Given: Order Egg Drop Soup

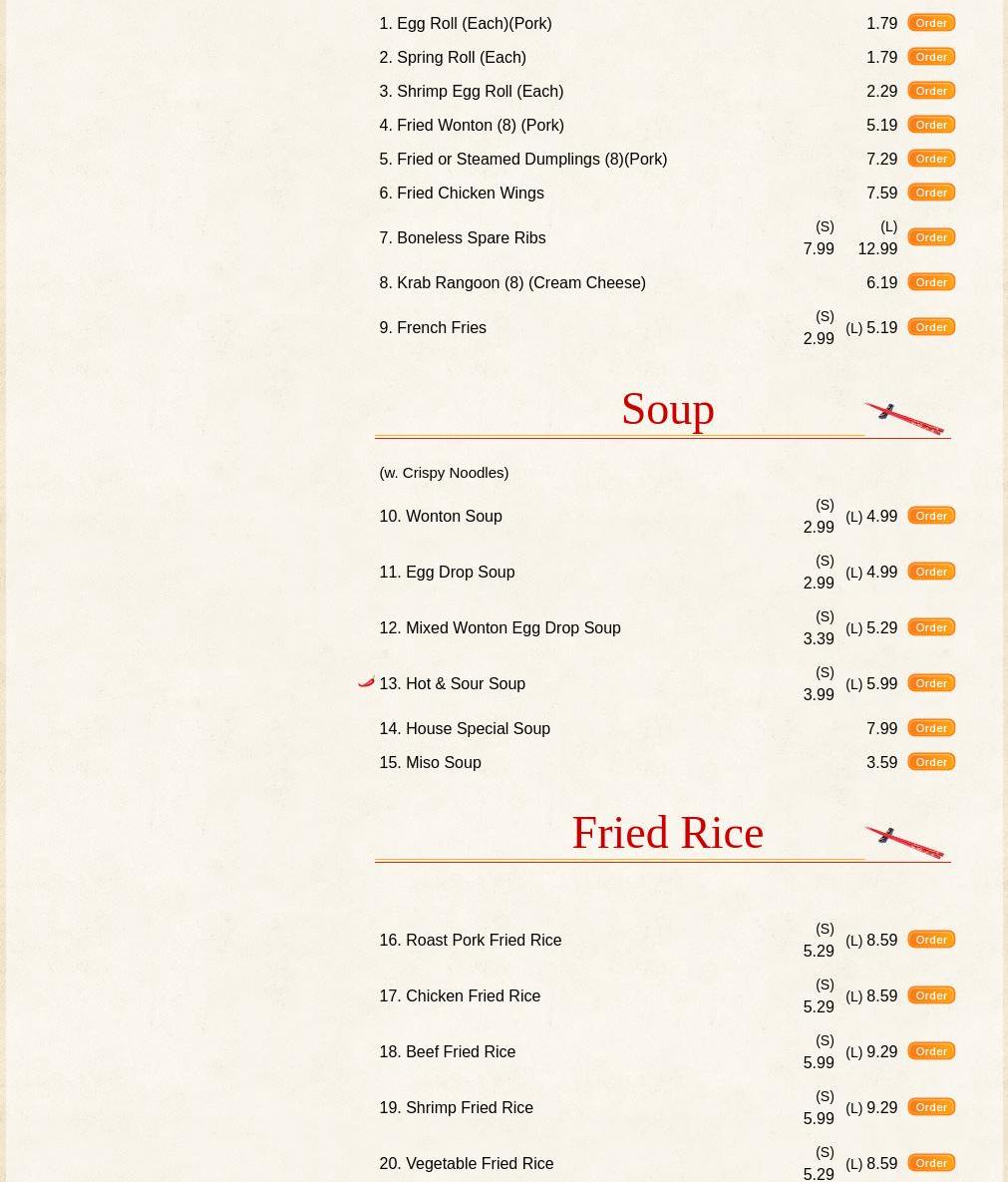Looking at the screenshot, I should (x=931, y=572).
